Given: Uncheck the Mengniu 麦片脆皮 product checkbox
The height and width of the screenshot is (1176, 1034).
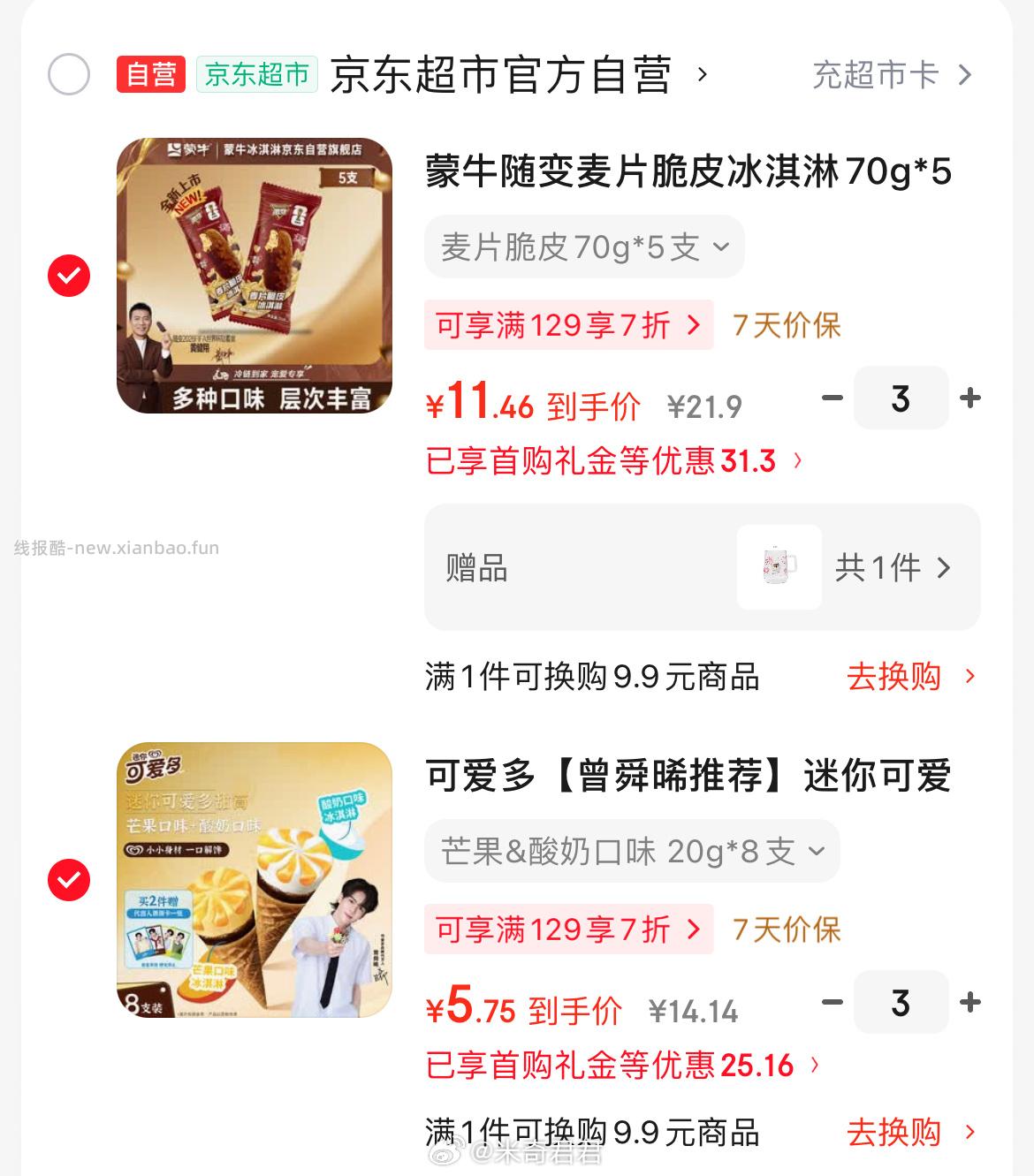Looking at the screenshot, I should pyautogui.click(x=68, y=275).
